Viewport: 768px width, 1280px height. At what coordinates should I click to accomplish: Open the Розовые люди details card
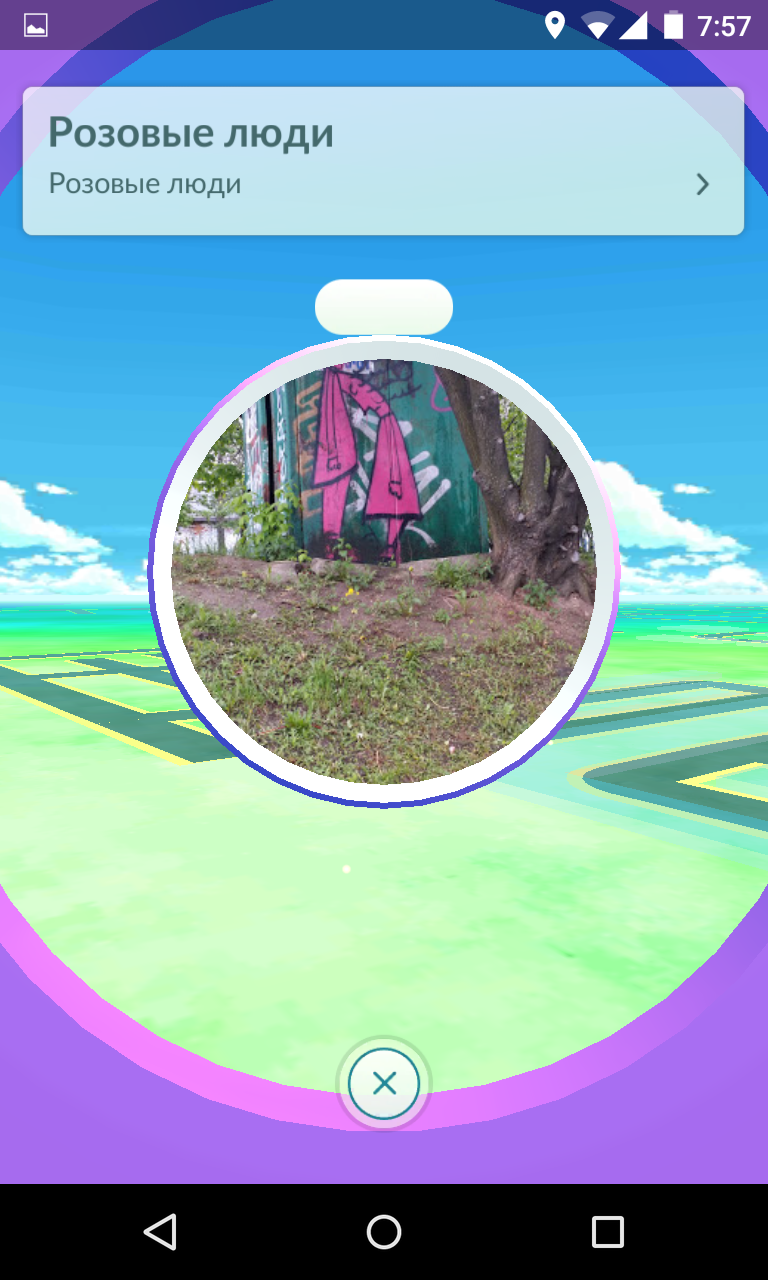coord(383,161)
